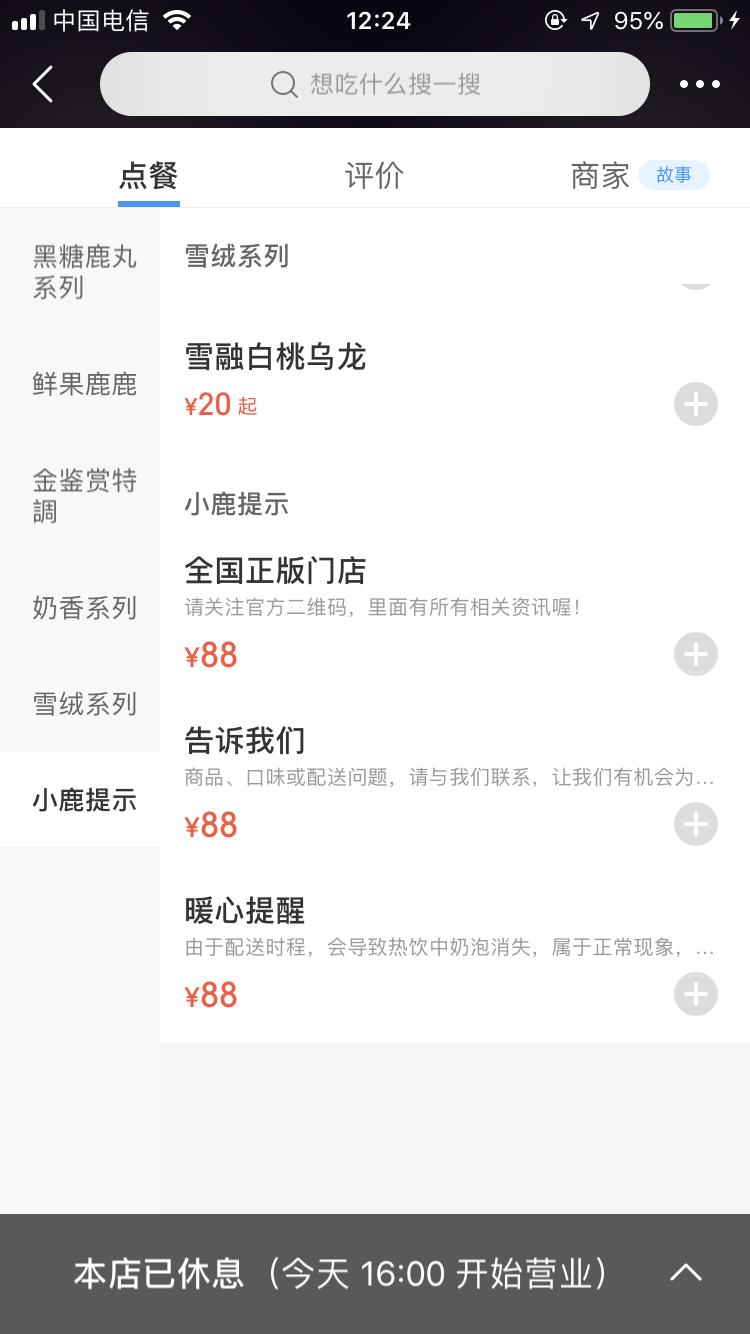
Task: Open the 故事 badge next to 商家
Action: coord(674,175)
